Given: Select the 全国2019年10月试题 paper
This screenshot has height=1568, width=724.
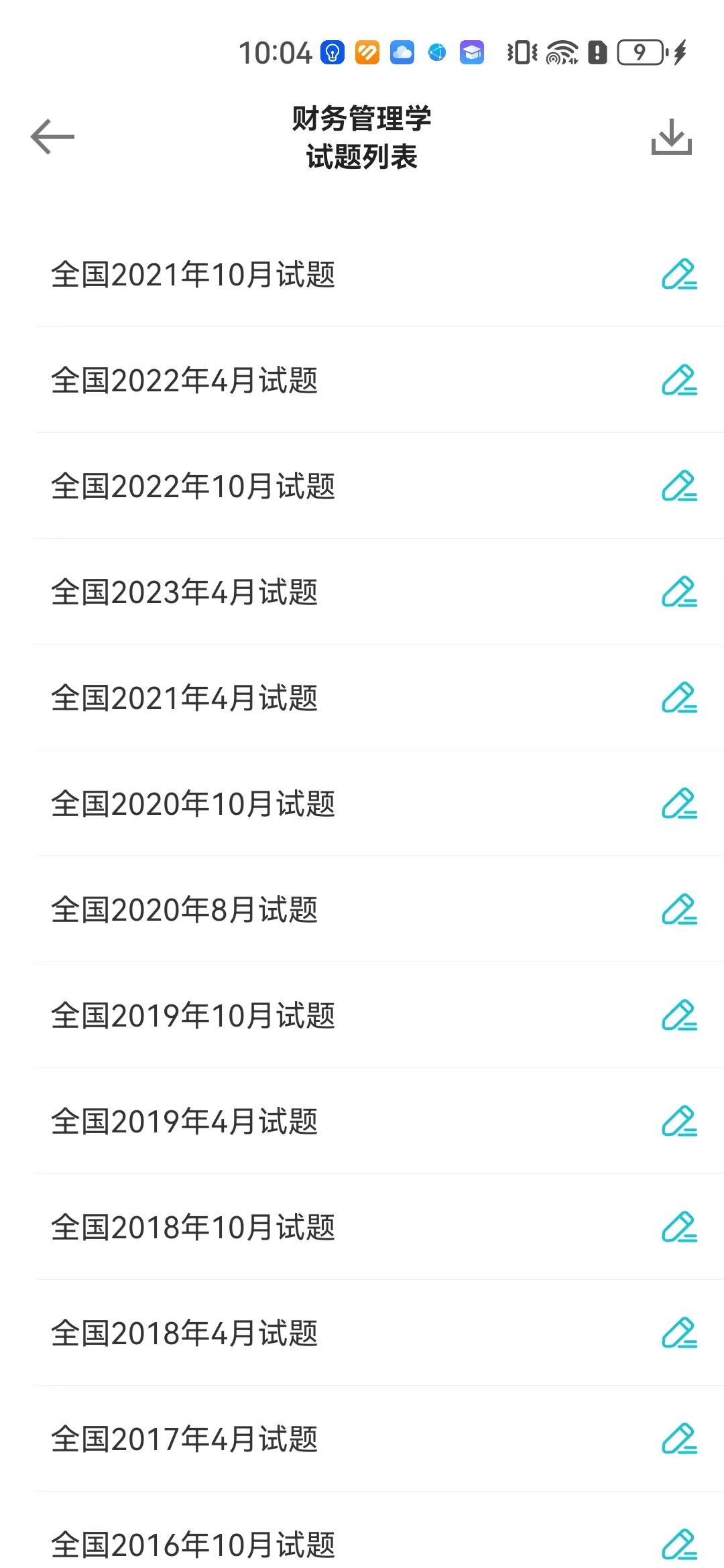Looking at the screenshot, I should (x=193, y=1016).
